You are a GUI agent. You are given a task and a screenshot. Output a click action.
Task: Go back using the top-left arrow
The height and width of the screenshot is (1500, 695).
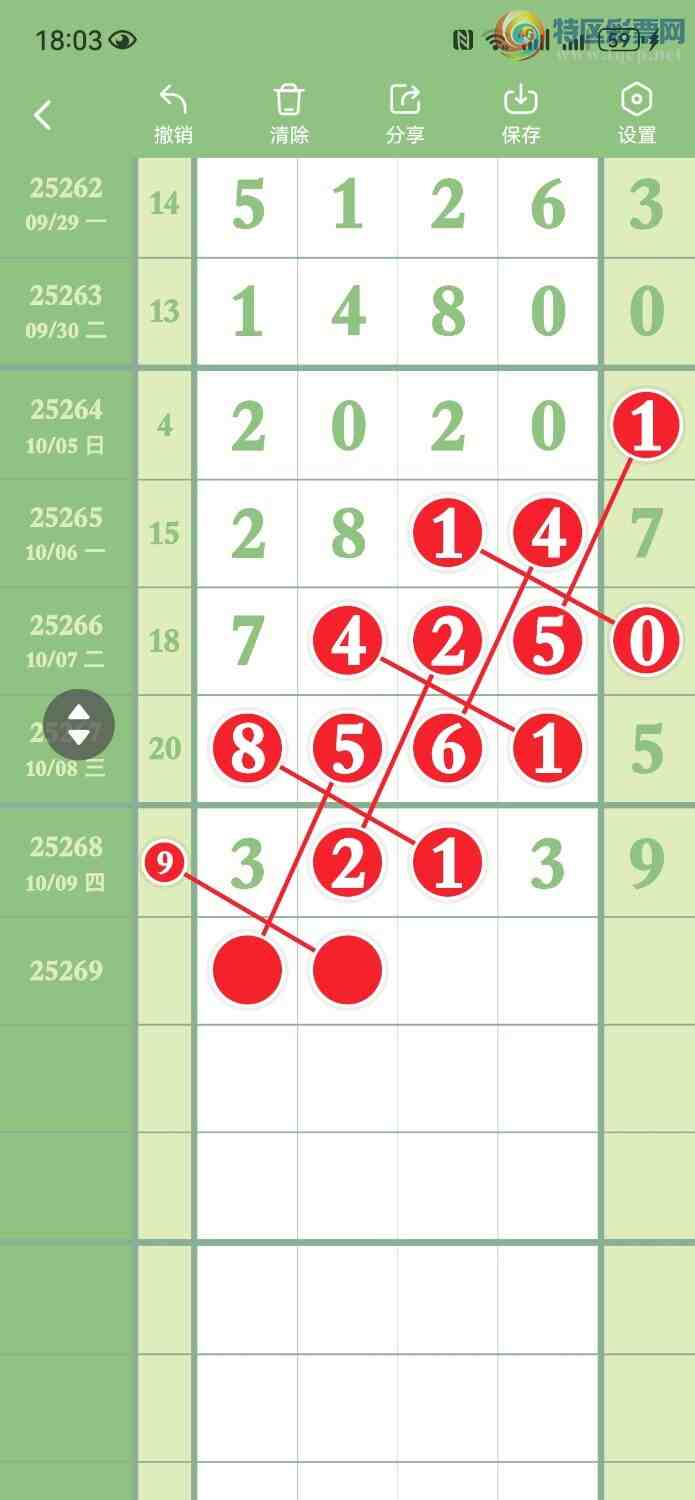(42, 115)
